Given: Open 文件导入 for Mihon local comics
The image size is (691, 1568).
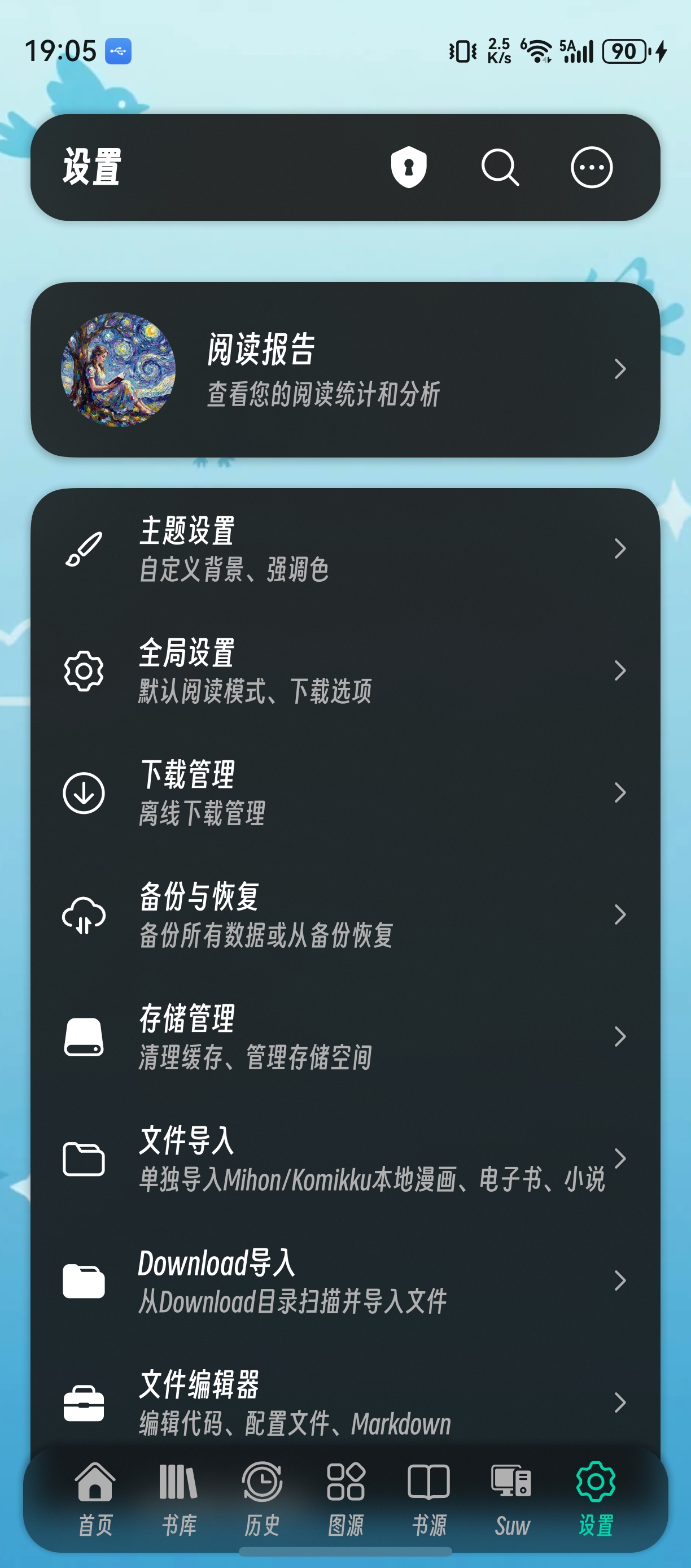Looking at the screenshot, I should coord(345,1158).
